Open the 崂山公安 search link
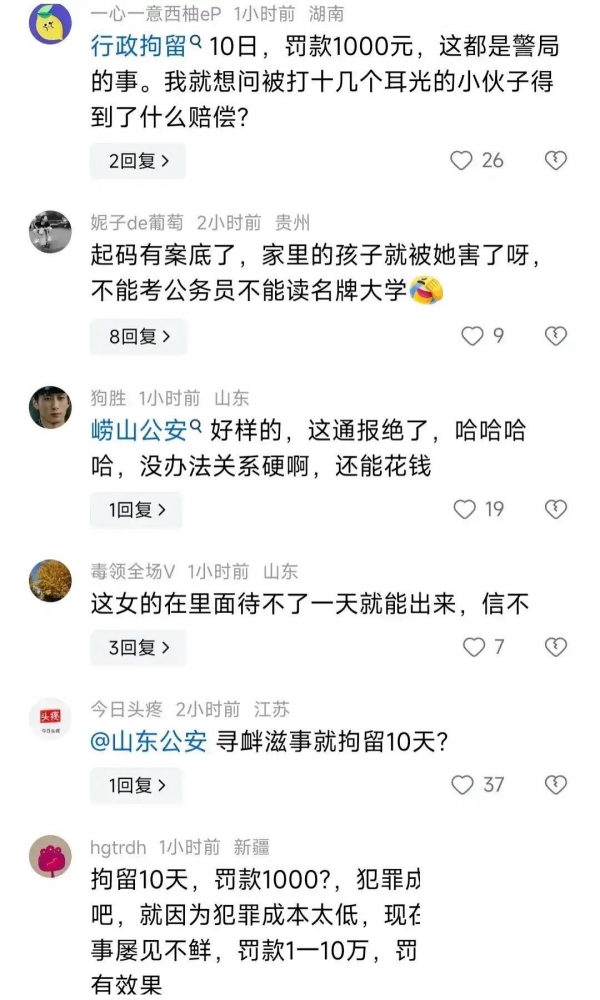 click(x=146, y=431)
